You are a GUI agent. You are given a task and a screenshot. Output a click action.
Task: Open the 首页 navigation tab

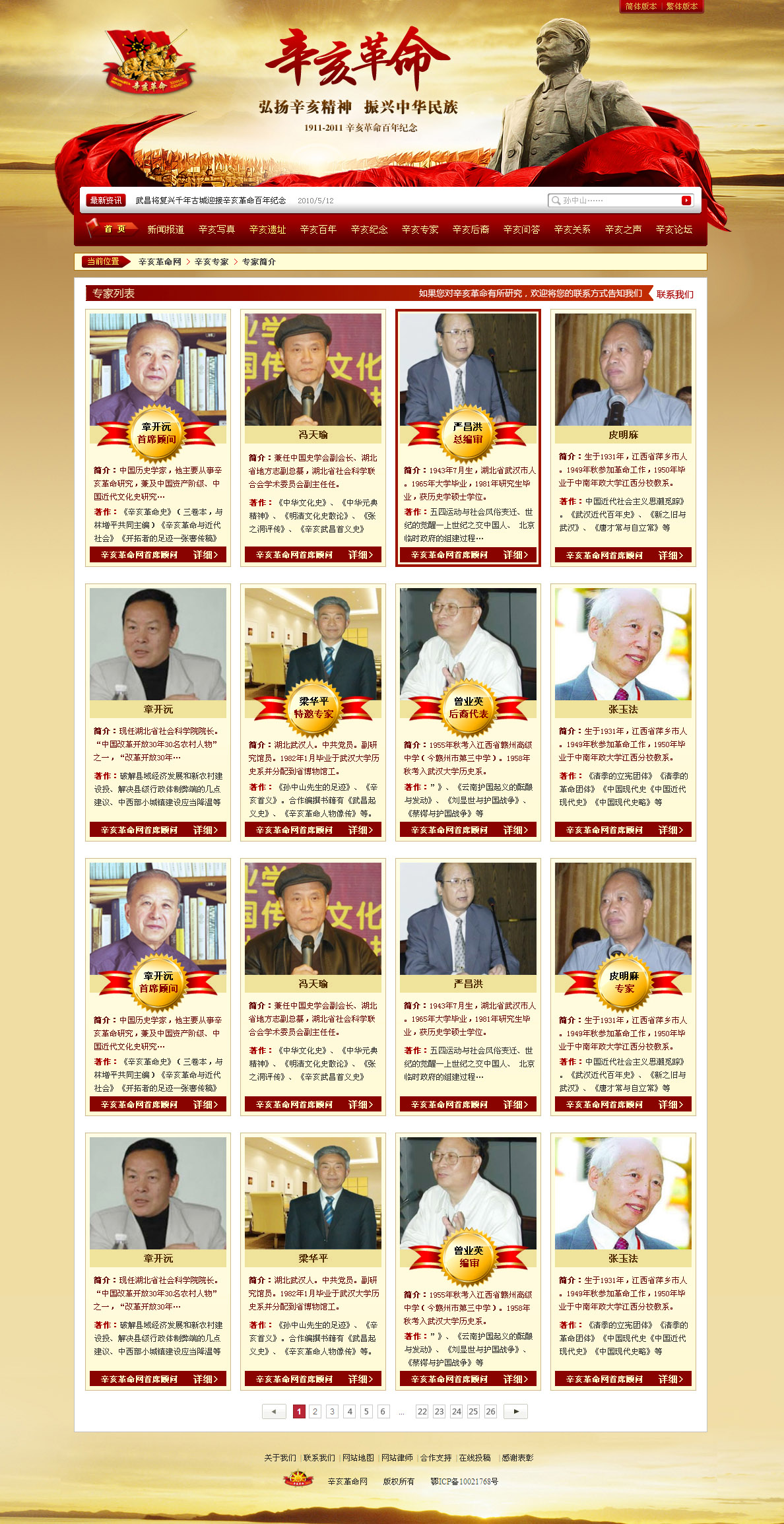click(114, 229)
